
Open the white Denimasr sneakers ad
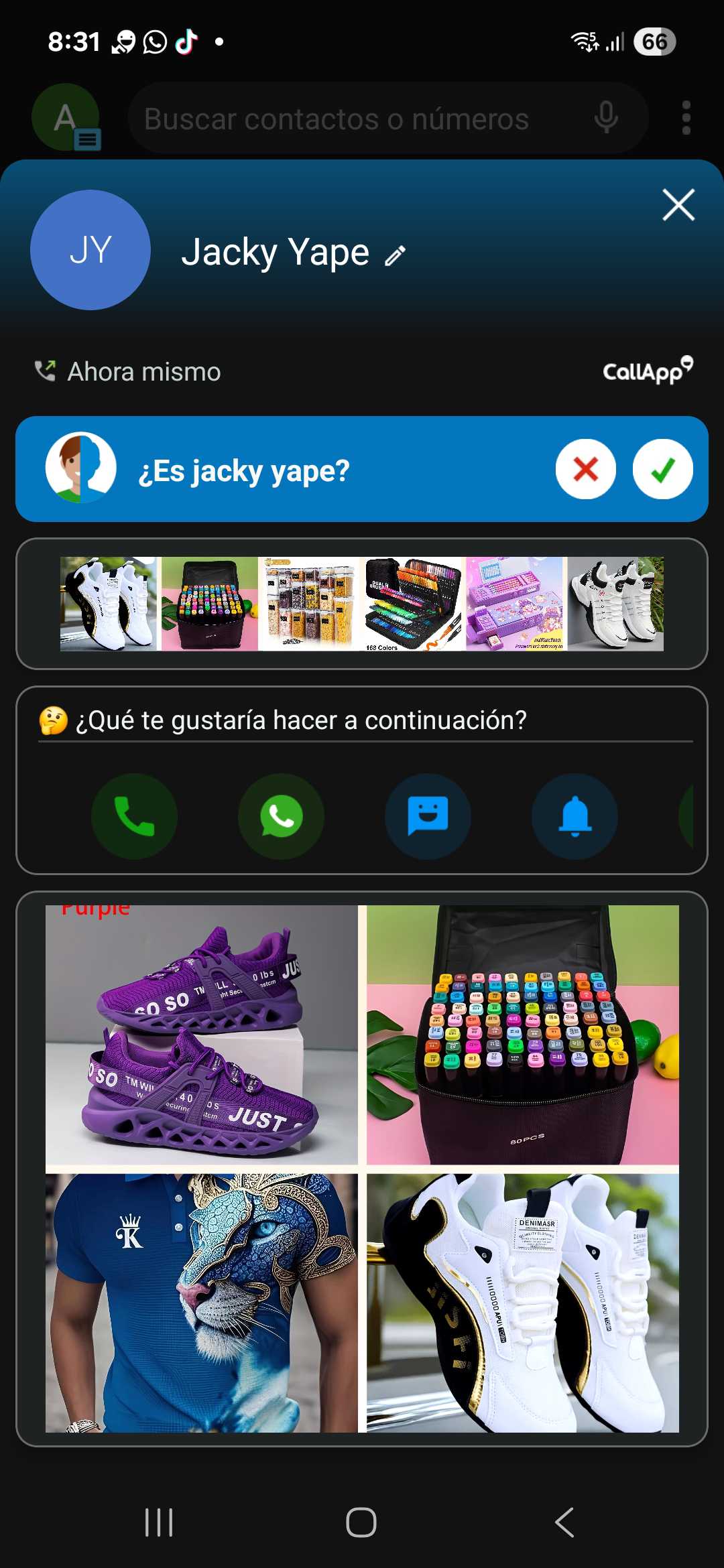click(523, 1303)
